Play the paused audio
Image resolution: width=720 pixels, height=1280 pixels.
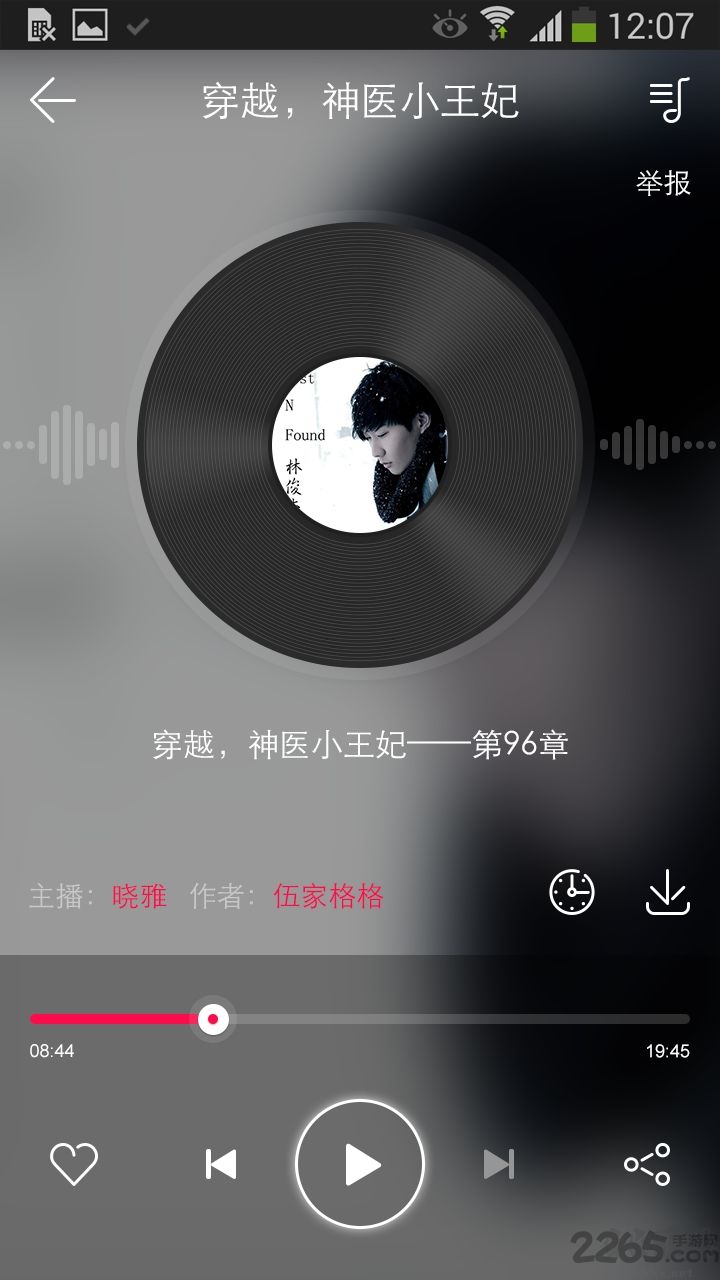[x=360, y=1164]
